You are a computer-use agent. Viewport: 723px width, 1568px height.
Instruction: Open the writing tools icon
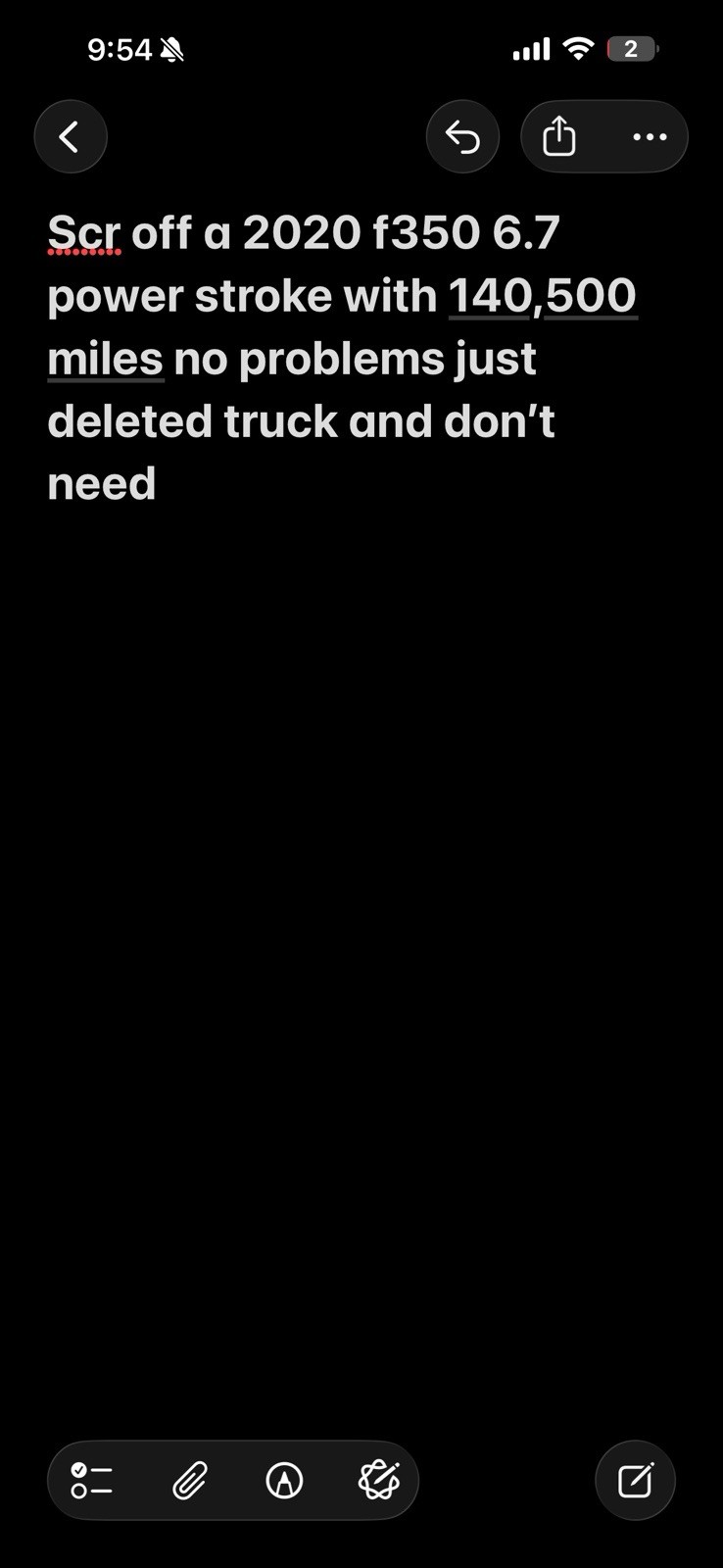point(378,1480)
